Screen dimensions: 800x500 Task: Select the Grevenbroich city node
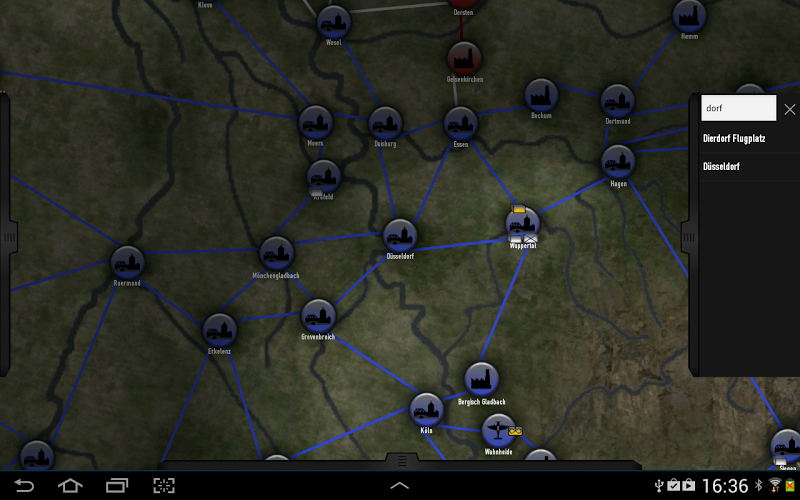(318, 316)
